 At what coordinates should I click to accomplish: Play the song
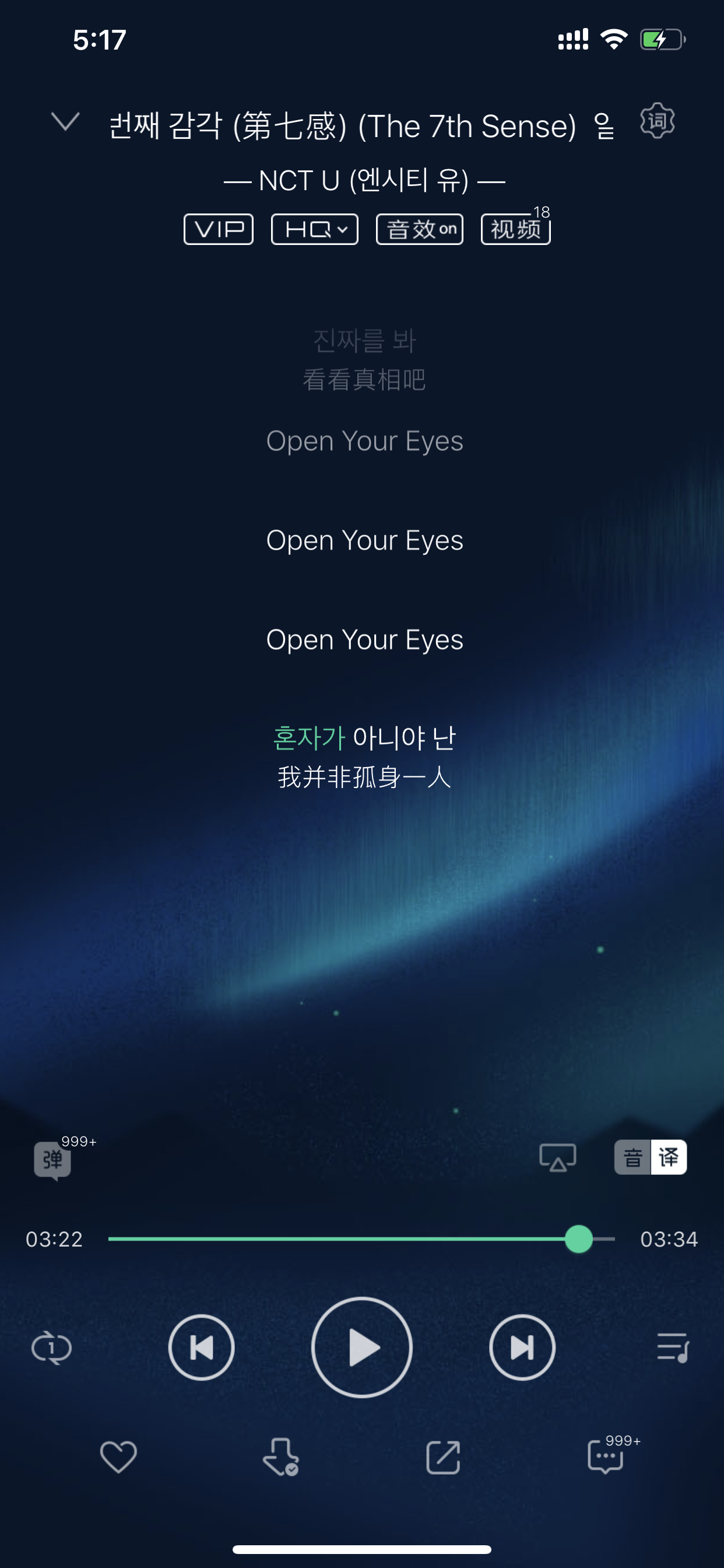coord(362,1347)
